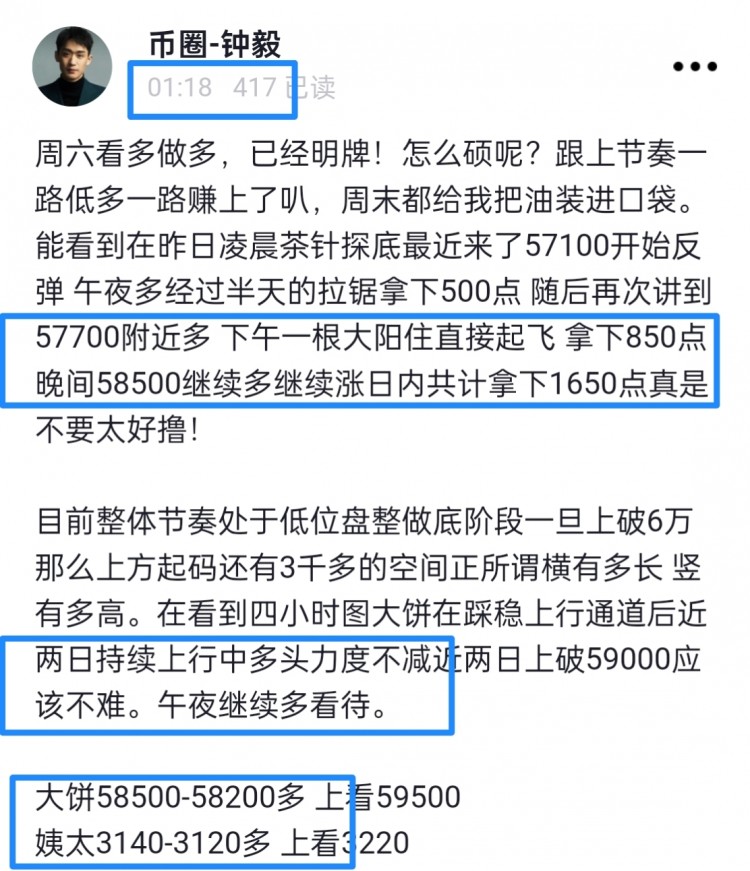Open the three-dot overflow menu

(x=695, y=67)
